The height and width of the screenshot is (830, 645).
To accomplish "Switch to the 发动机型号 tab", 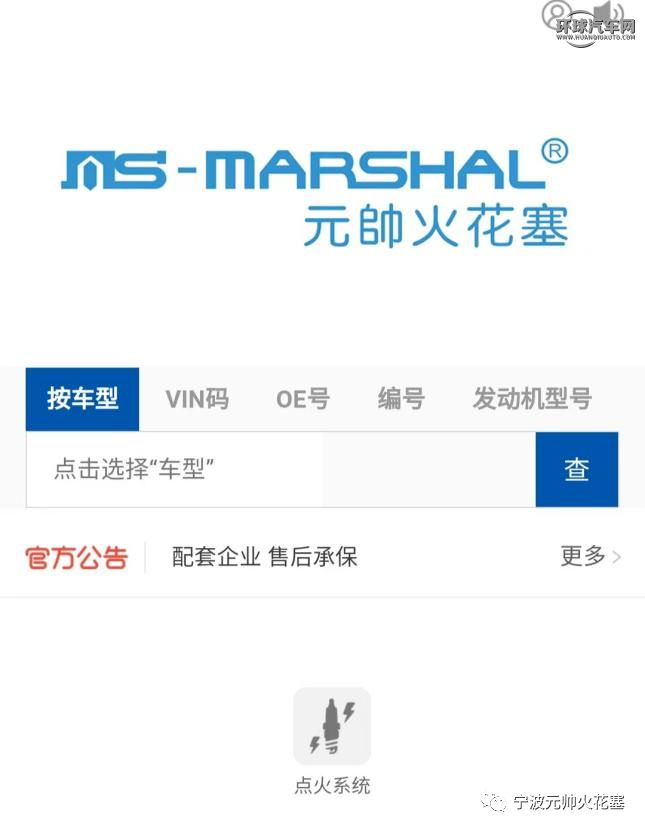I will (532, 399).
